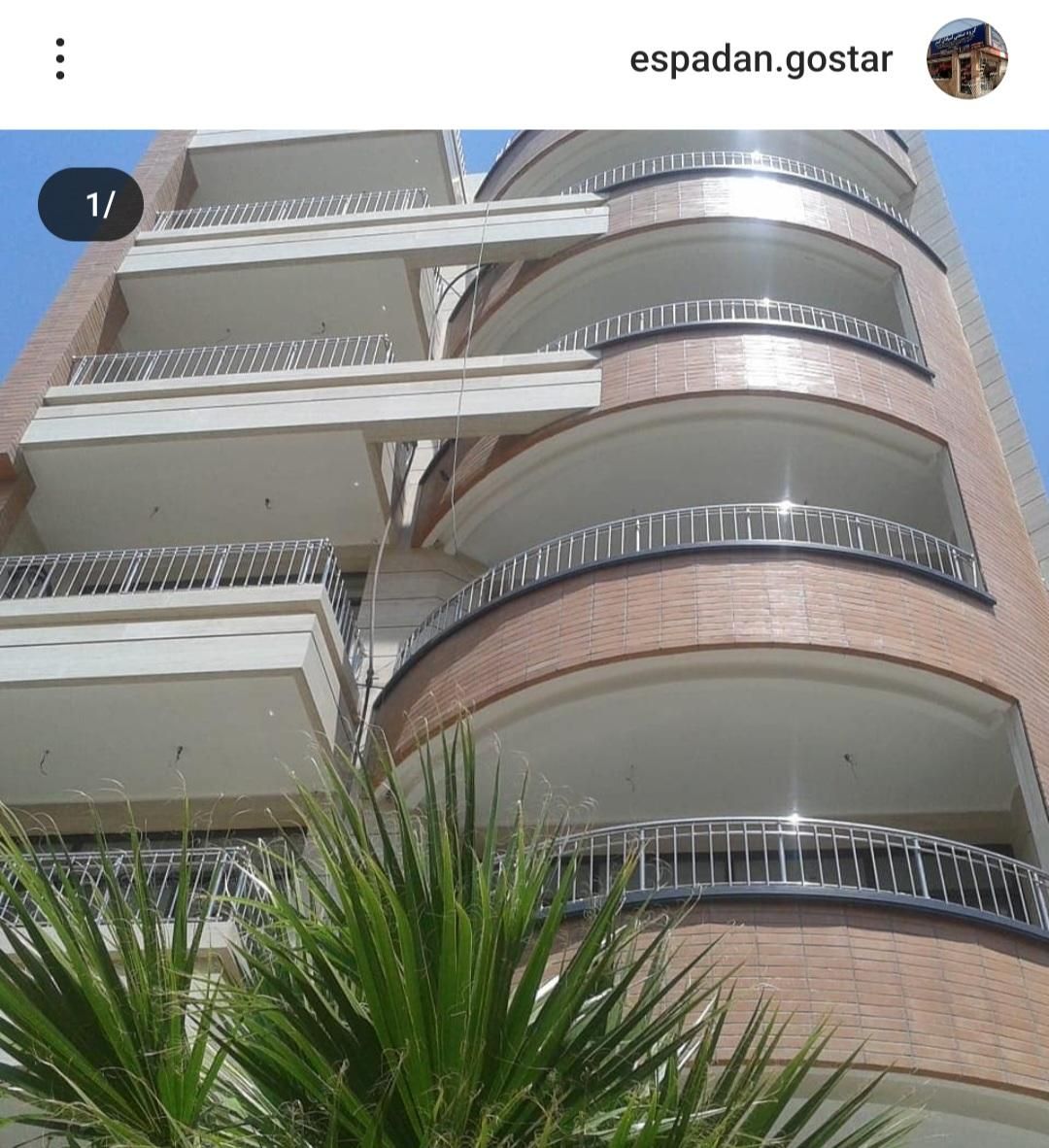Open the post's three-dot options menu

(x=60, y=59)
